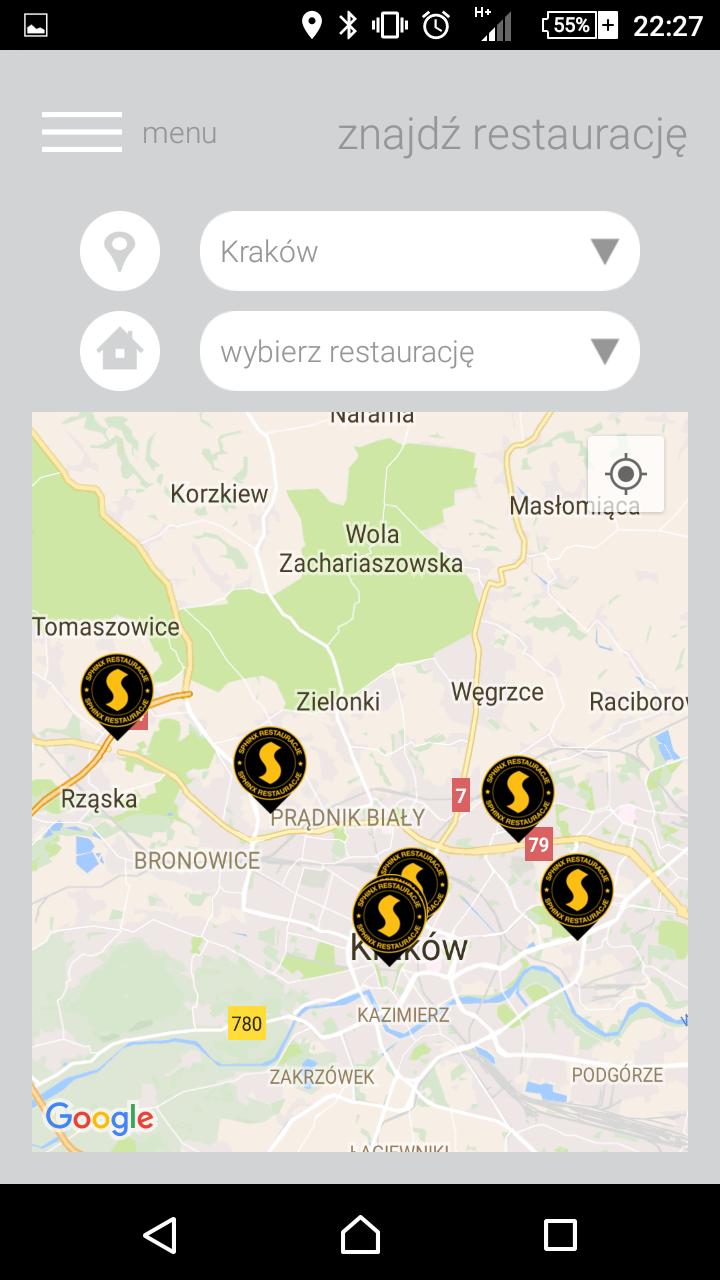Select the Sphinx marker below Węgrzce
The image size is (720, 1280).
[x=518, y=793]
